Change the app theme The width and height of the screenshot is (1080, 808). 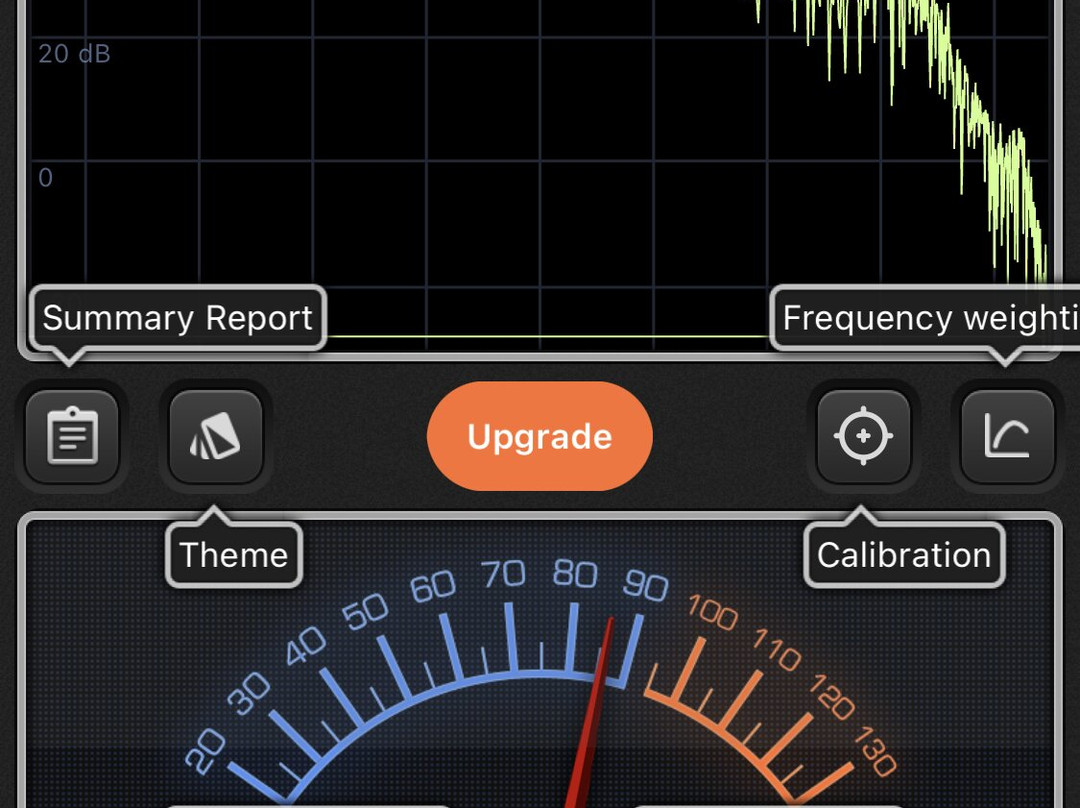tap(215, 437)
